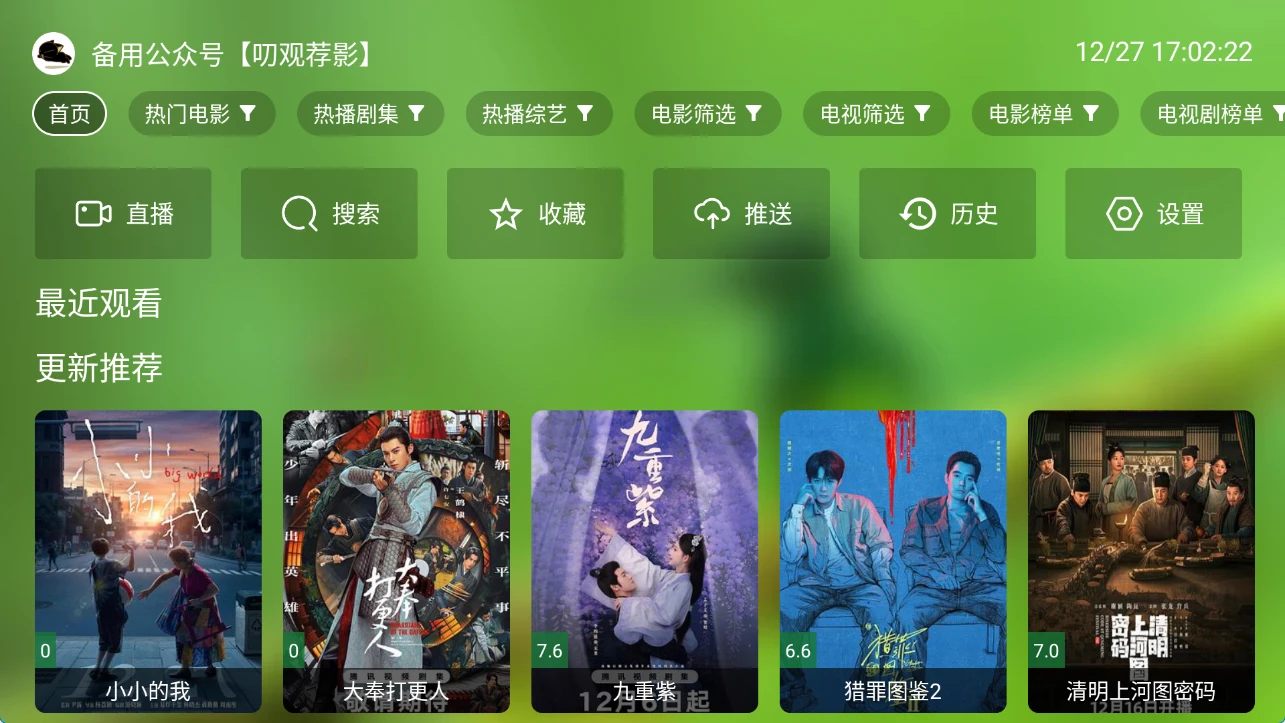
Task: Open the 小小的我 movie poster
Action: coord(148,560)
